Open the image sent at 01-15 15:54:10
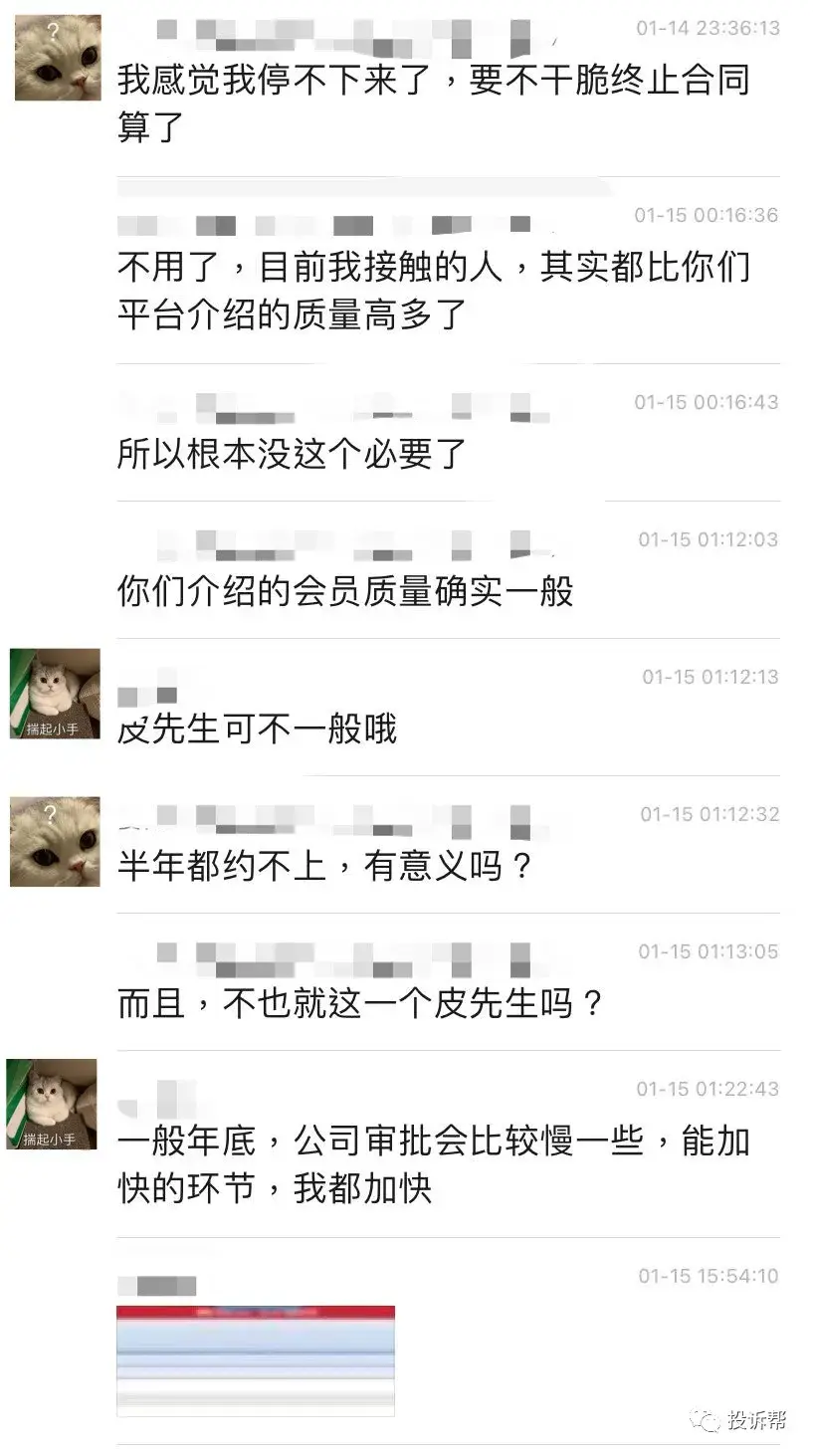The width and height of the screenshot is (813, 1456). point(256,1359)
